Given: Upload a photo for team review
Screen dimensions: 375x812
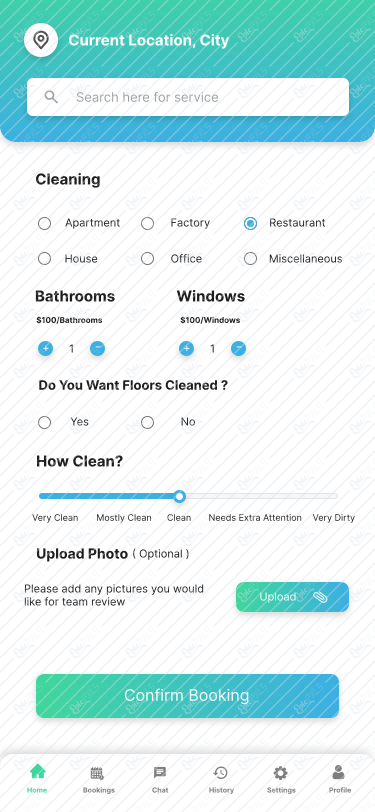Looking at the screenshot, I should 292,597.
